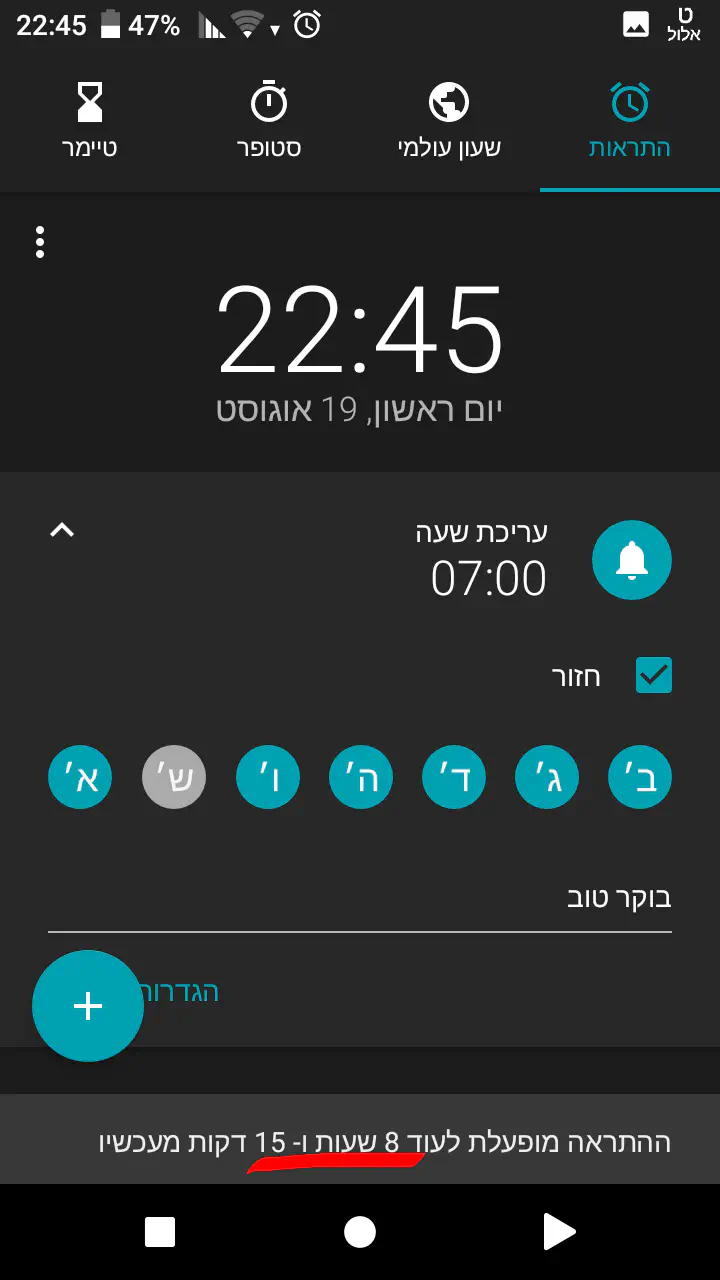Toggle day ה' for the alarm
This screenshot has width=720, height=1280.
(x=361, y=779)
